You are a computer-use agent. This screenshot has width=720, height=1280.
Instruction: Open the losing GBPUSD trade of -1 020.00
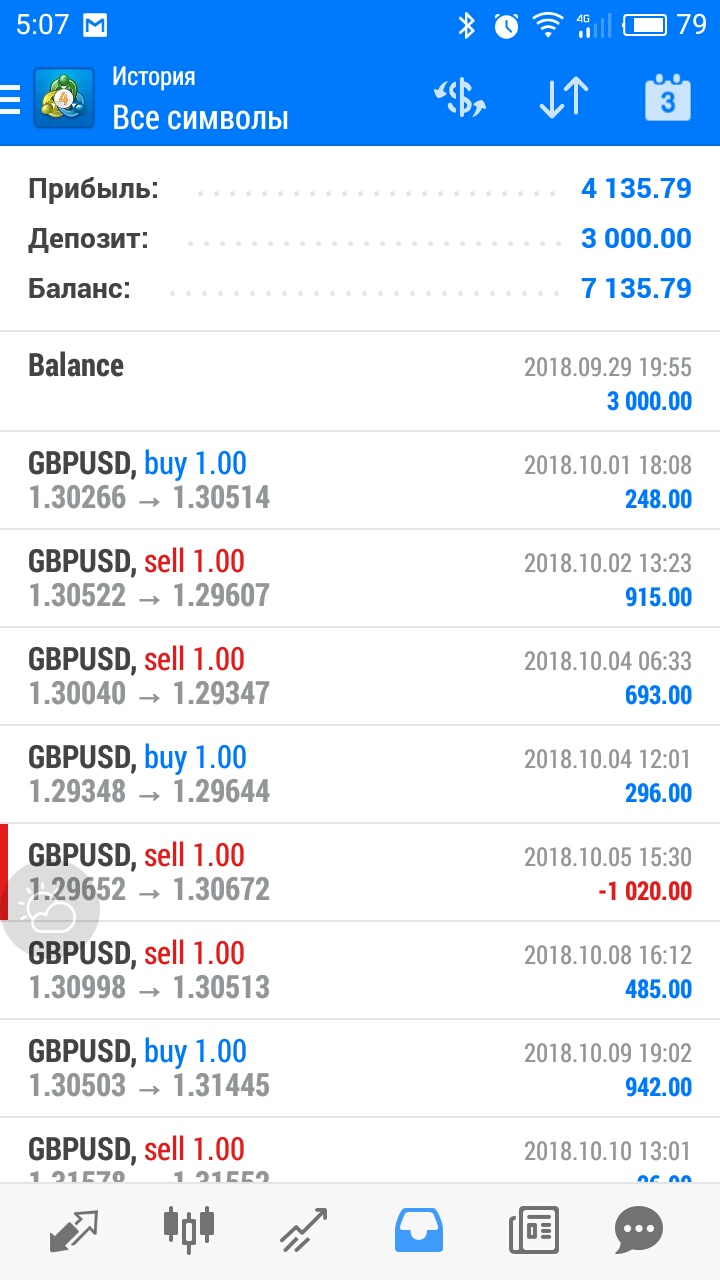pos(360,872)
